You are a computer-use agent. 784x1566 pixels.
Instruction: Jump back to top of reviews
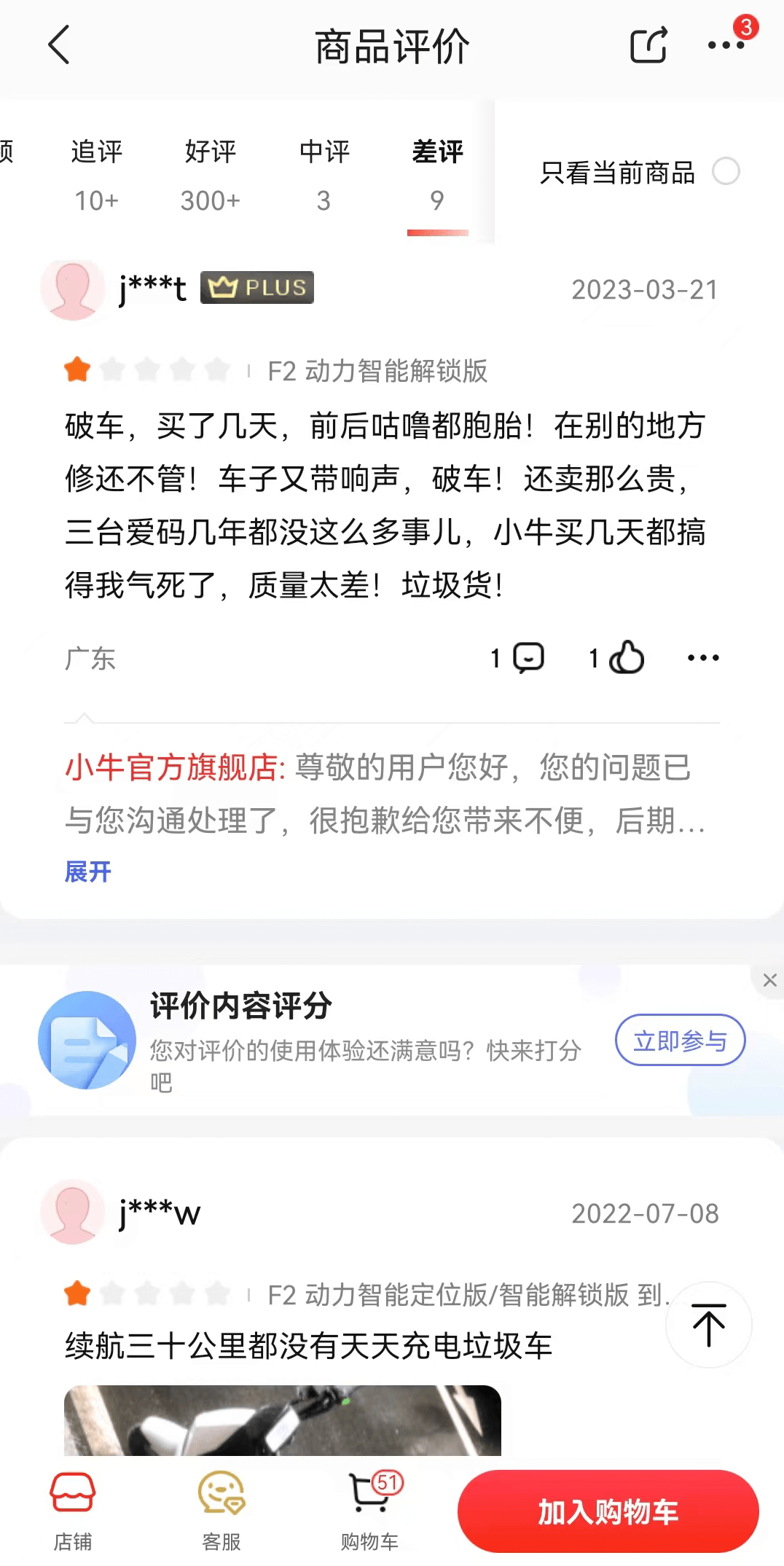point(708,1325)
